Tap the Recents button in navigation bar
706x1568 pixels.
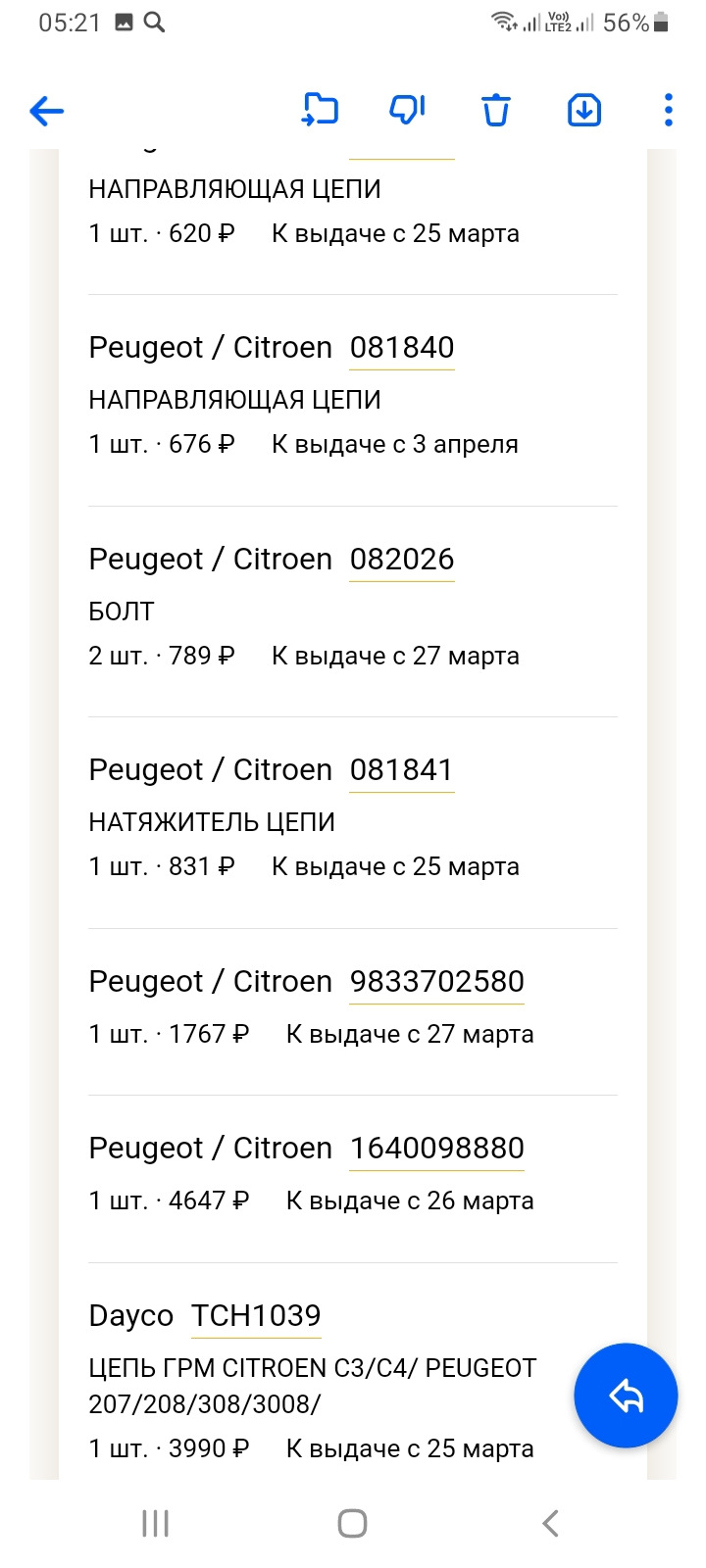point(155,1523)
